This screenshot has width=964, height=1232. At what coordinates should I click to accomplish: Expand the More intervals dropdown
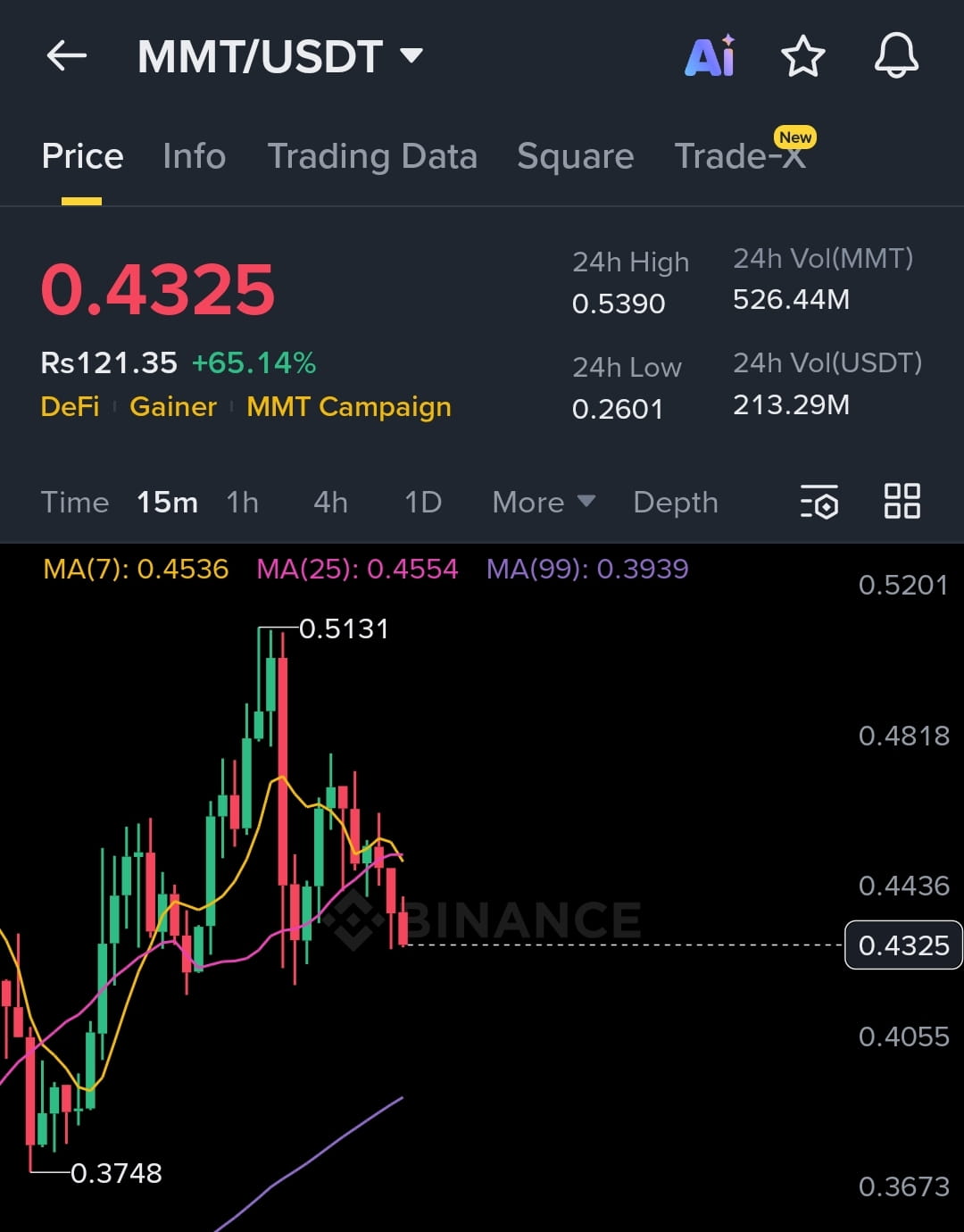coord(543,502)
